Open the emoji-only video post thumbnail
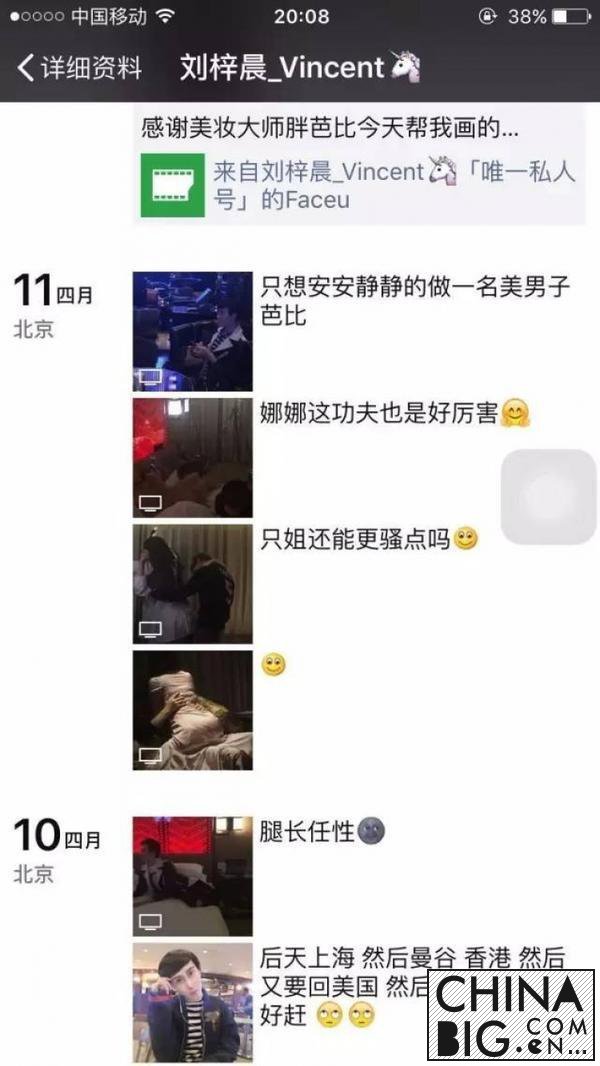This screenshot has width=600, height=1066. 193,709
